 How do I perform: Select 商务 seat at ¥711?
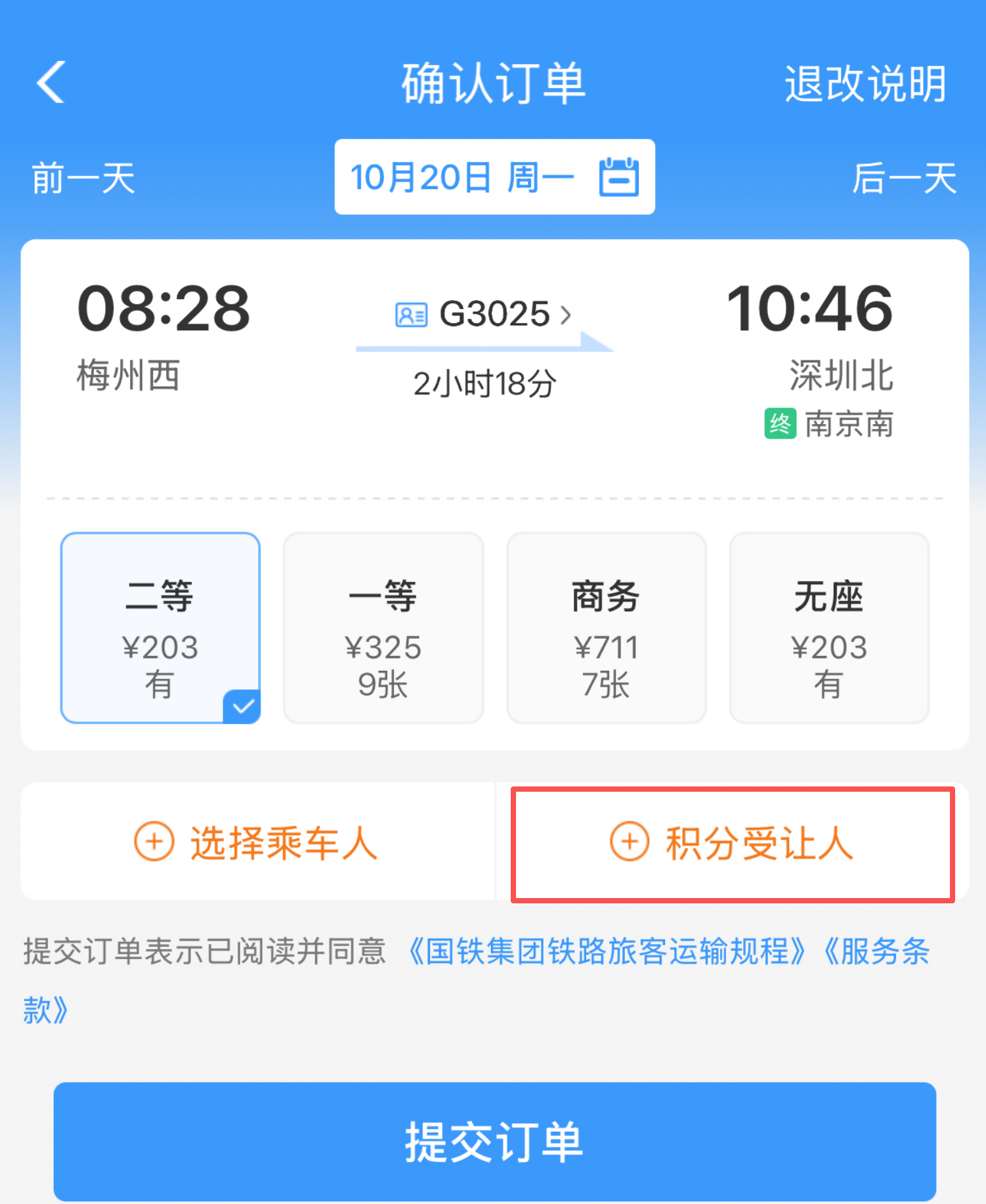click(x=606, y=628)
